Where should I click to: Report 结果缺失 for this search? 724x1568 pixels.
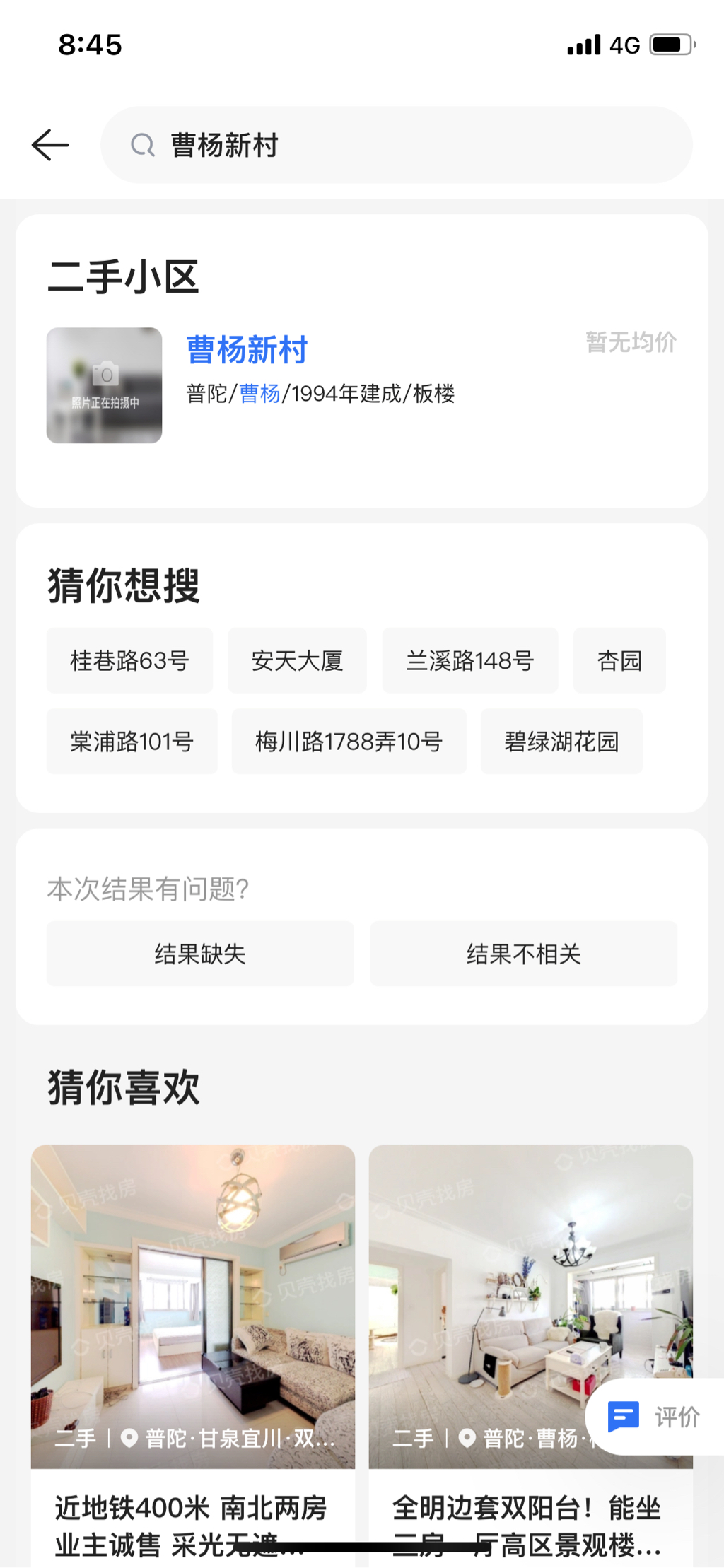[200, 954]
